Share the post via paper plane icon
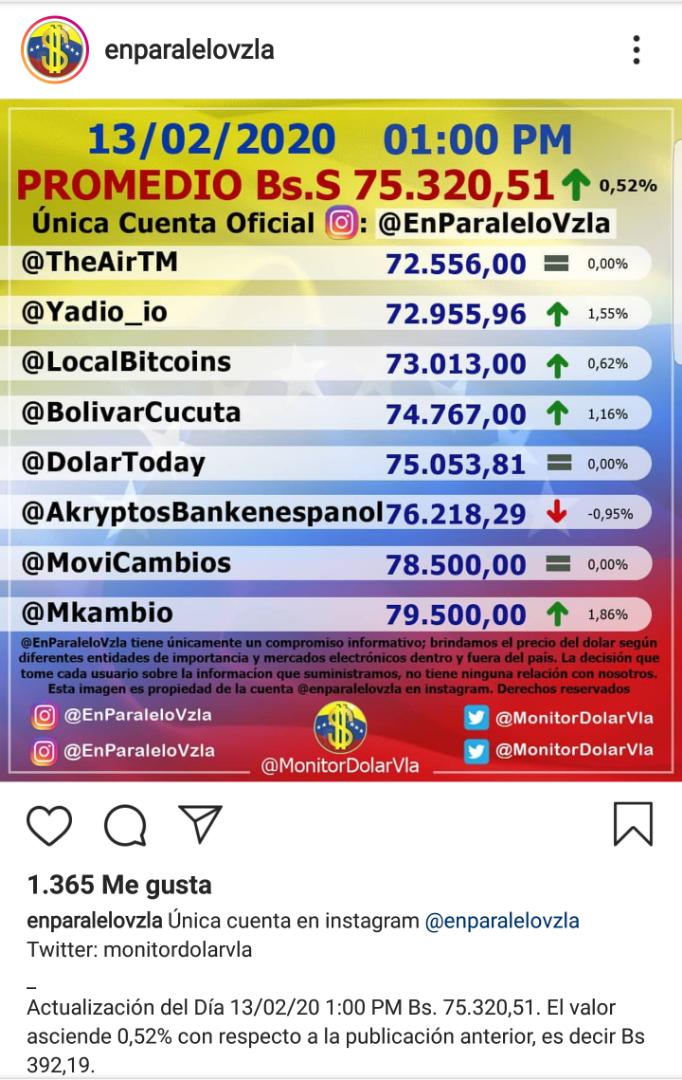The width and height of the screenshot is (682, 1080). point(199,823)
